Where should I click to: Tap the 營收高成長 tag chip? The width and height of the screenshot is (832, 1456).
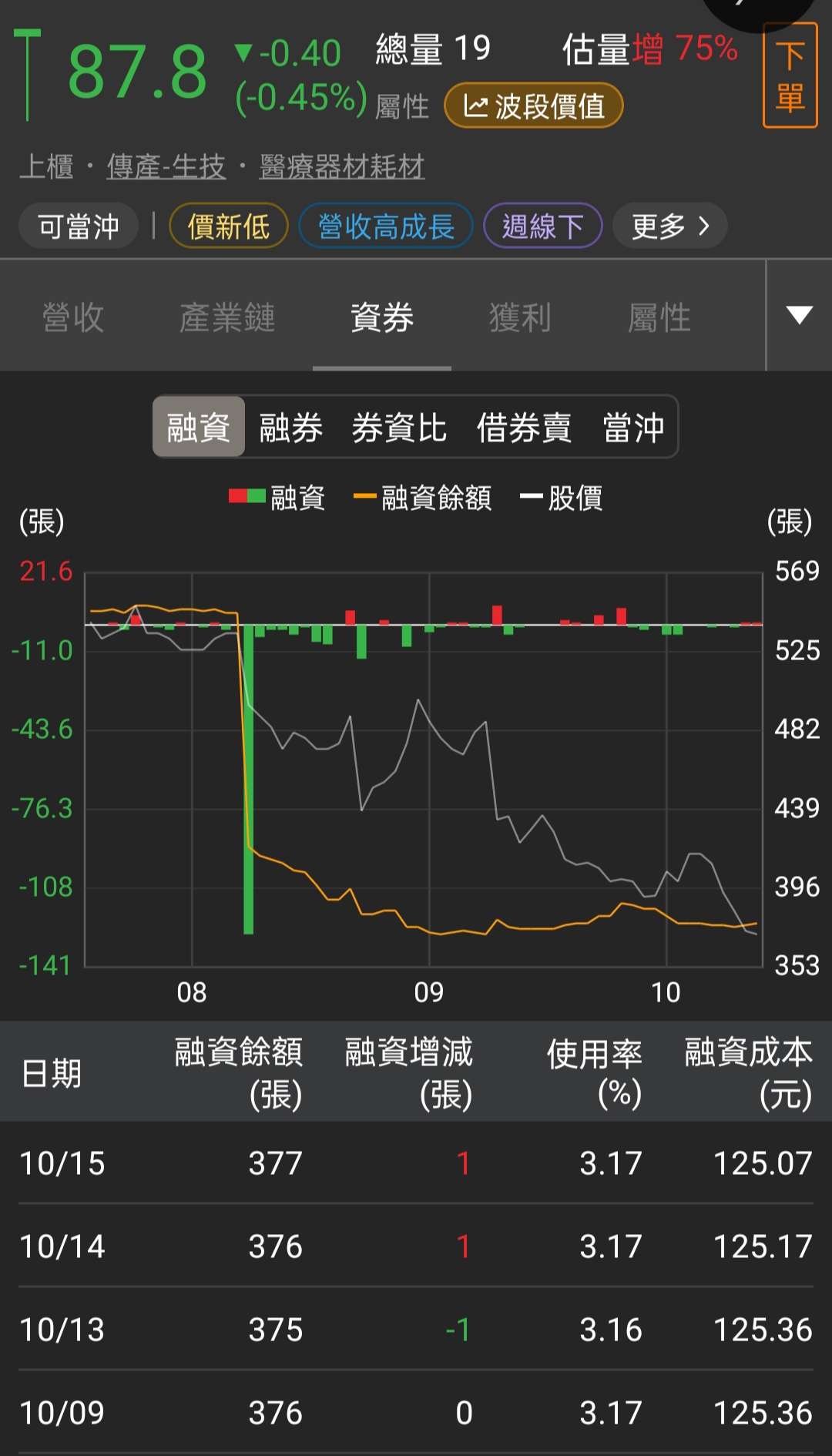coord(385,226)
